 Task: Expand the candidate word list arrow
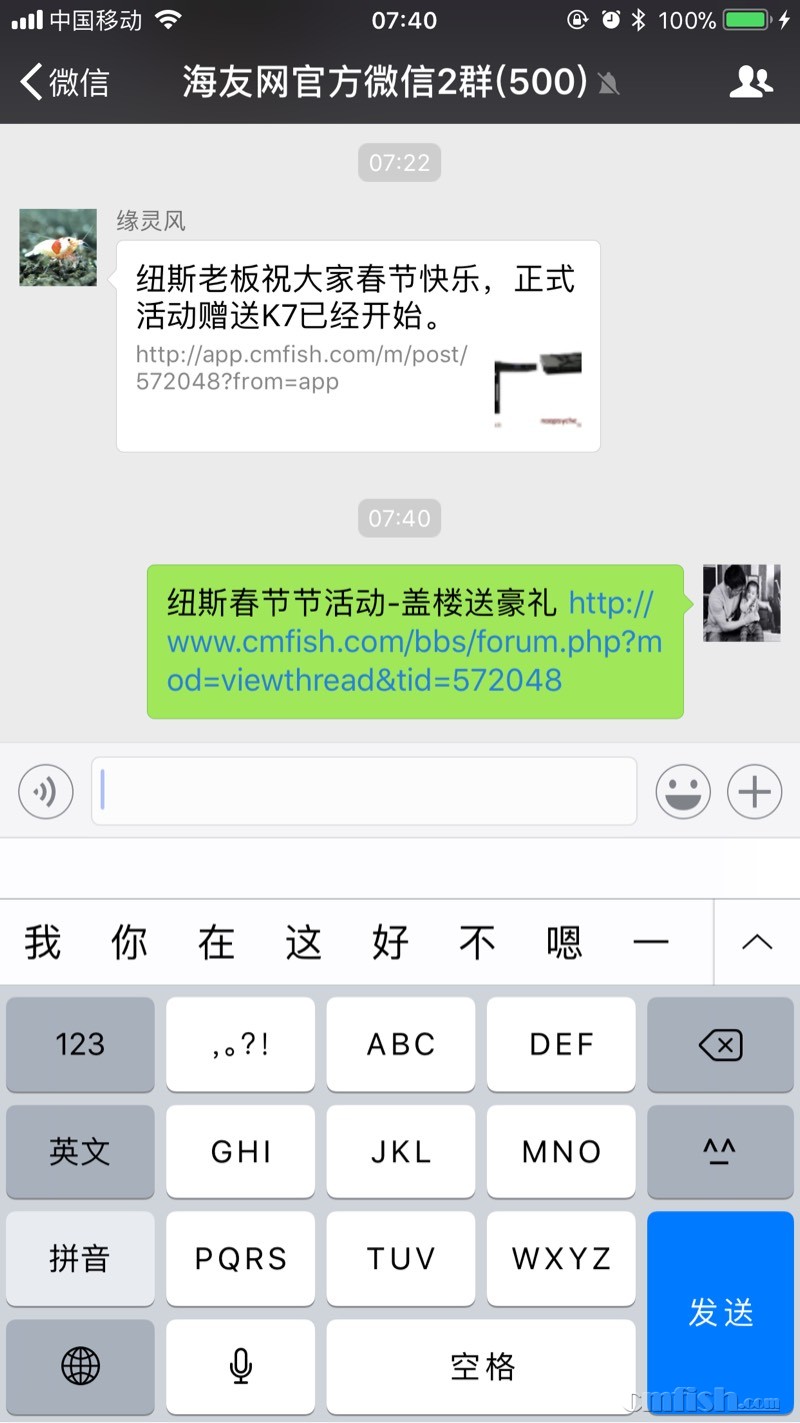[757, 942]
